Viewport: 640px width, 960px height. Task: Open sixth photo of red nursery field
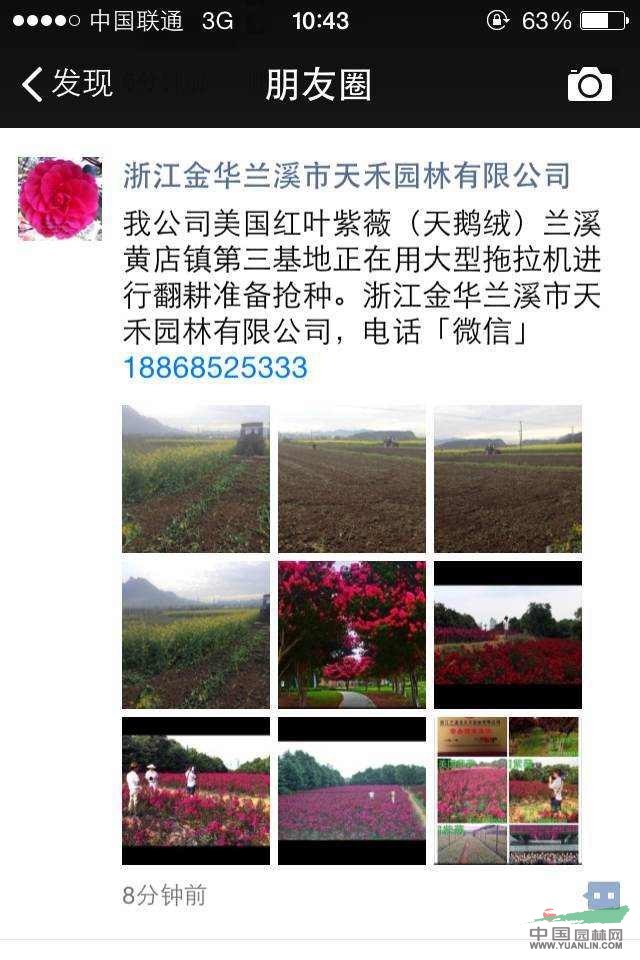(508, 635)
